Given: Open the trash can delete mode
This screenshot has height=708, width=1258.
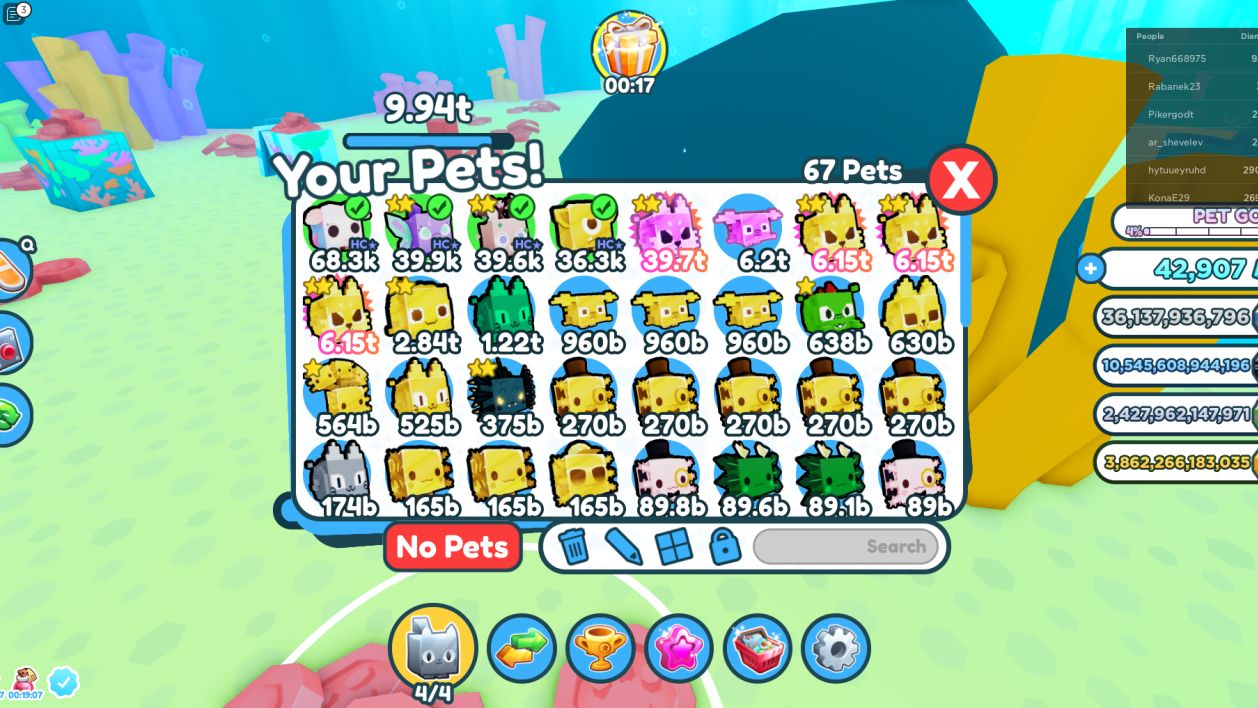Looking at the screenshot, I should [573, 546].
